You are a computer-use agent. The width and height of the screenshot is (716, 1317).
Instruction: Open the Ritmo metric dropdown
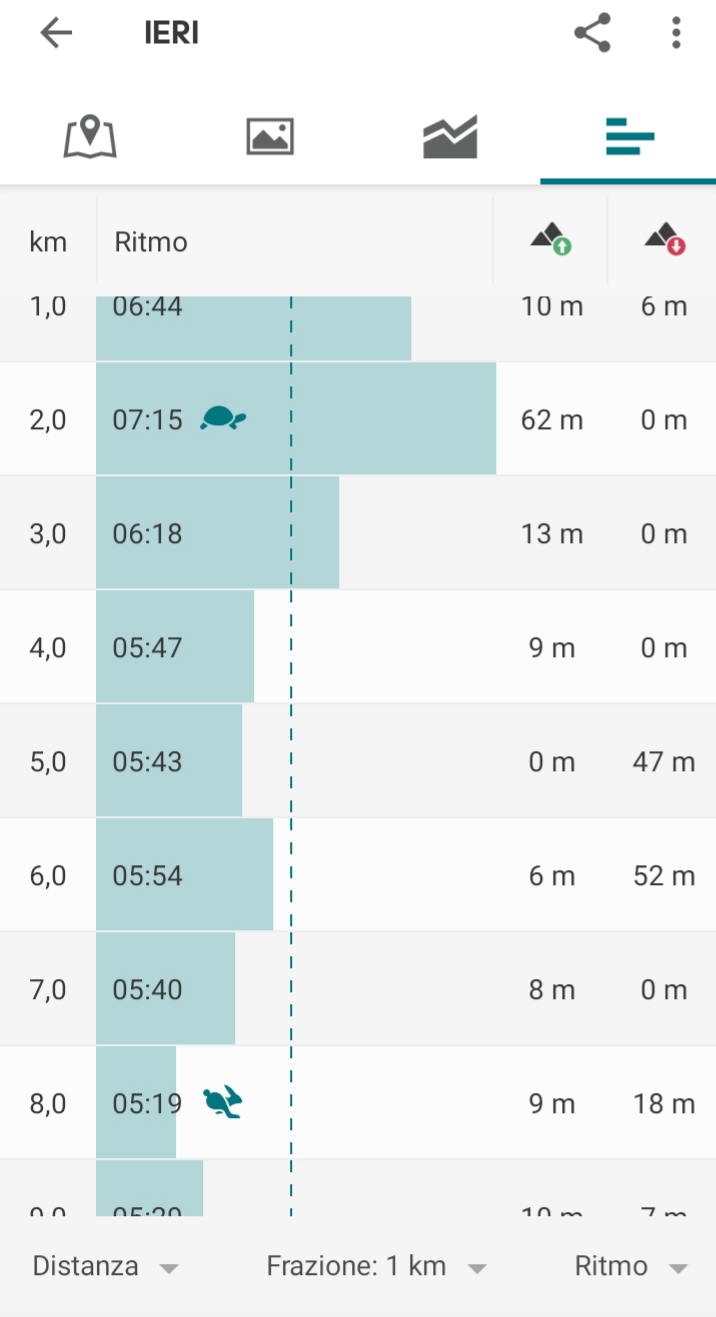(631, 1266)
